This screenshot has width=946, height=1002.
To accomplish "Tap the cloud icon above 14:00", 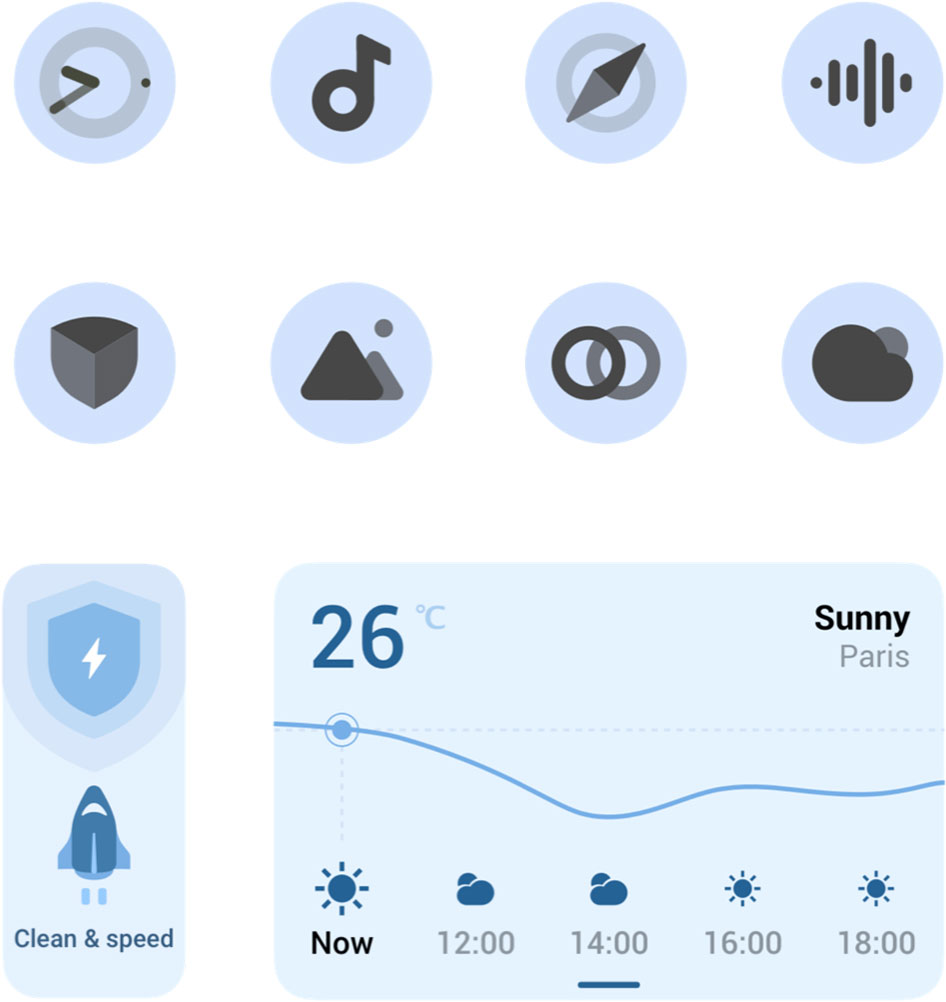I will pyautogui.click(x=609, y=887).
